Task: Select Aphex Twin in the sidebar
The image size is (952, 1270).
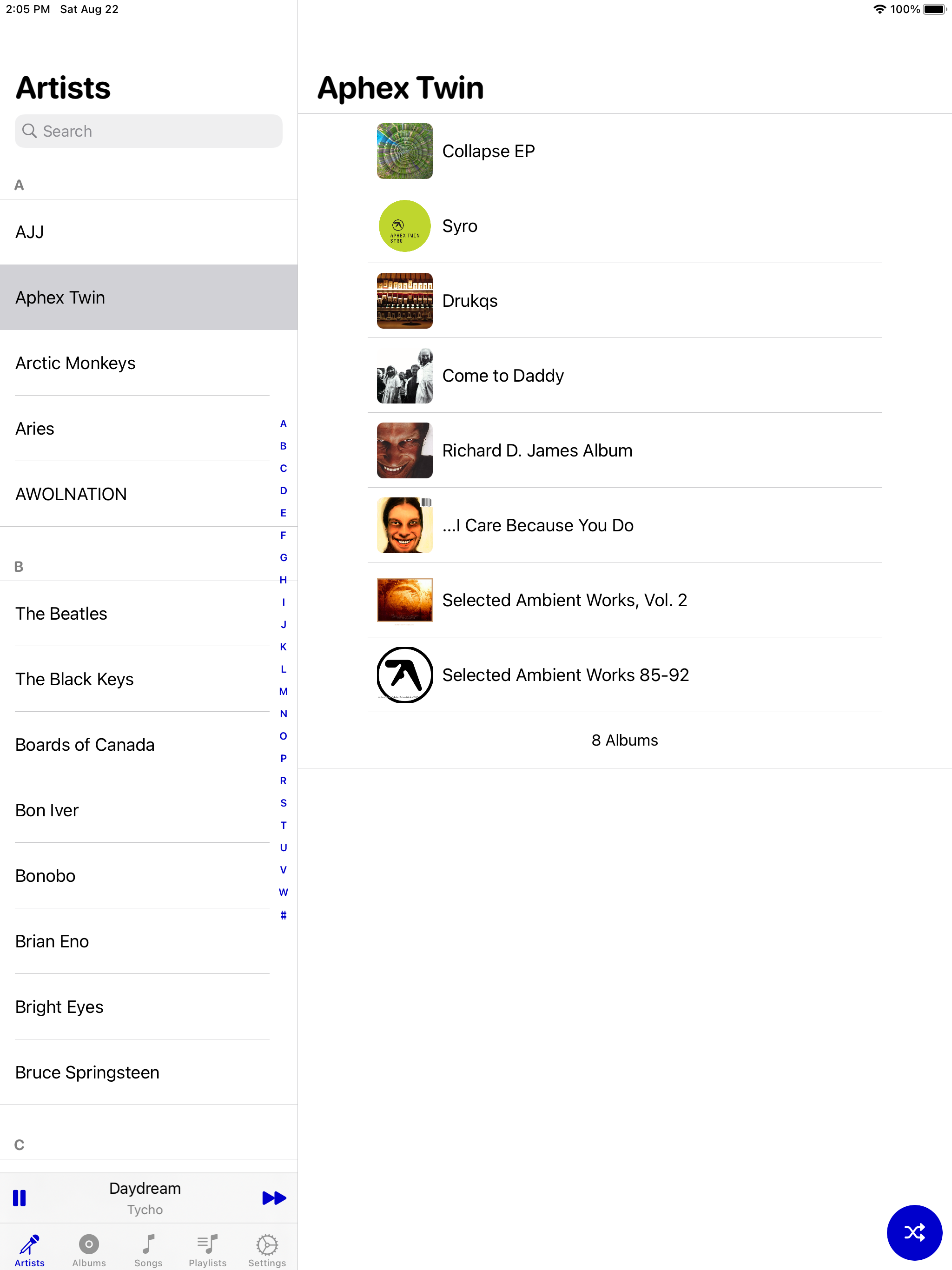Action: point(59,298)
